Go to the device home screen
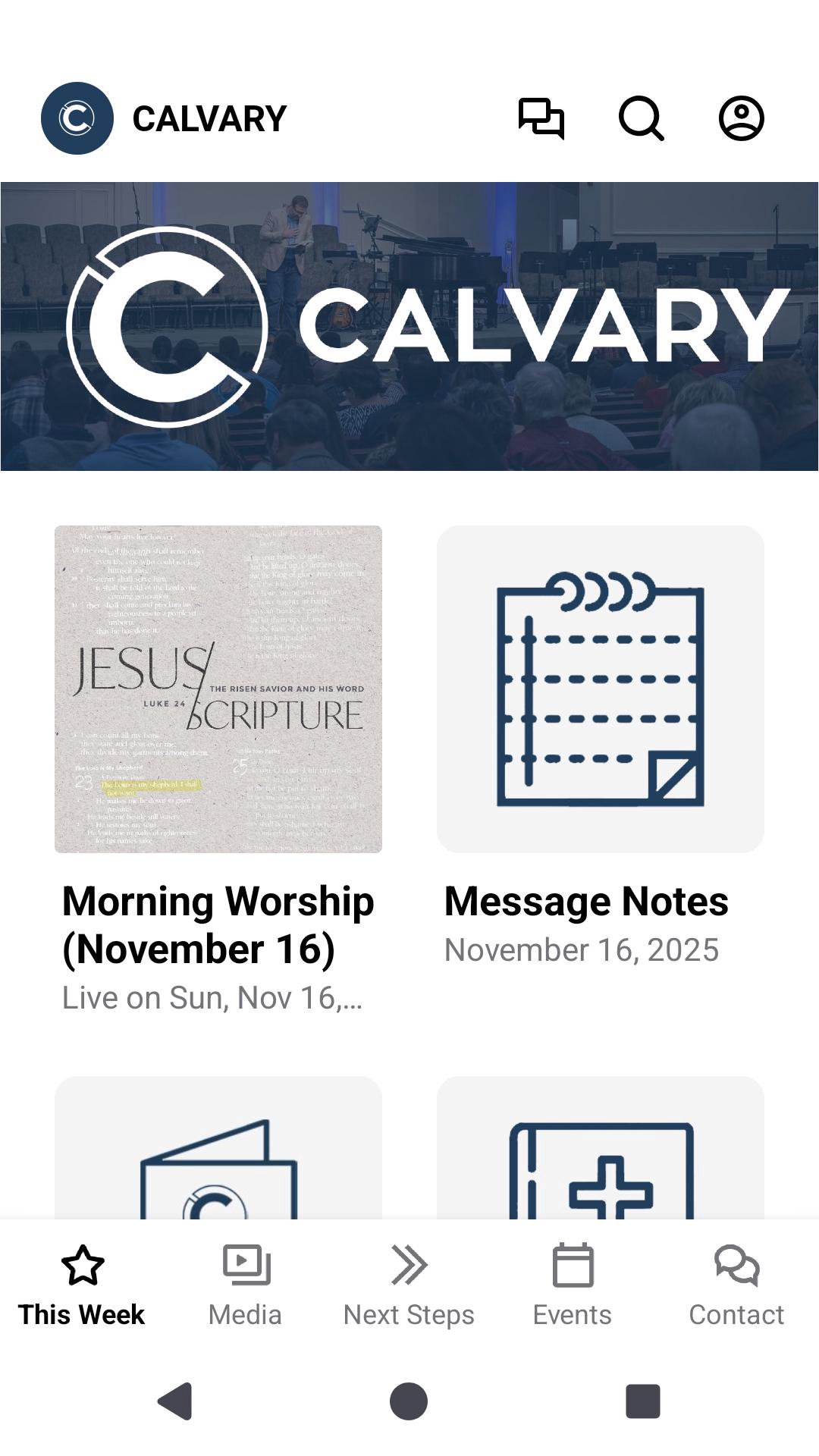Viewport: 819px width, 1456px height. (x=409, y=1401)
